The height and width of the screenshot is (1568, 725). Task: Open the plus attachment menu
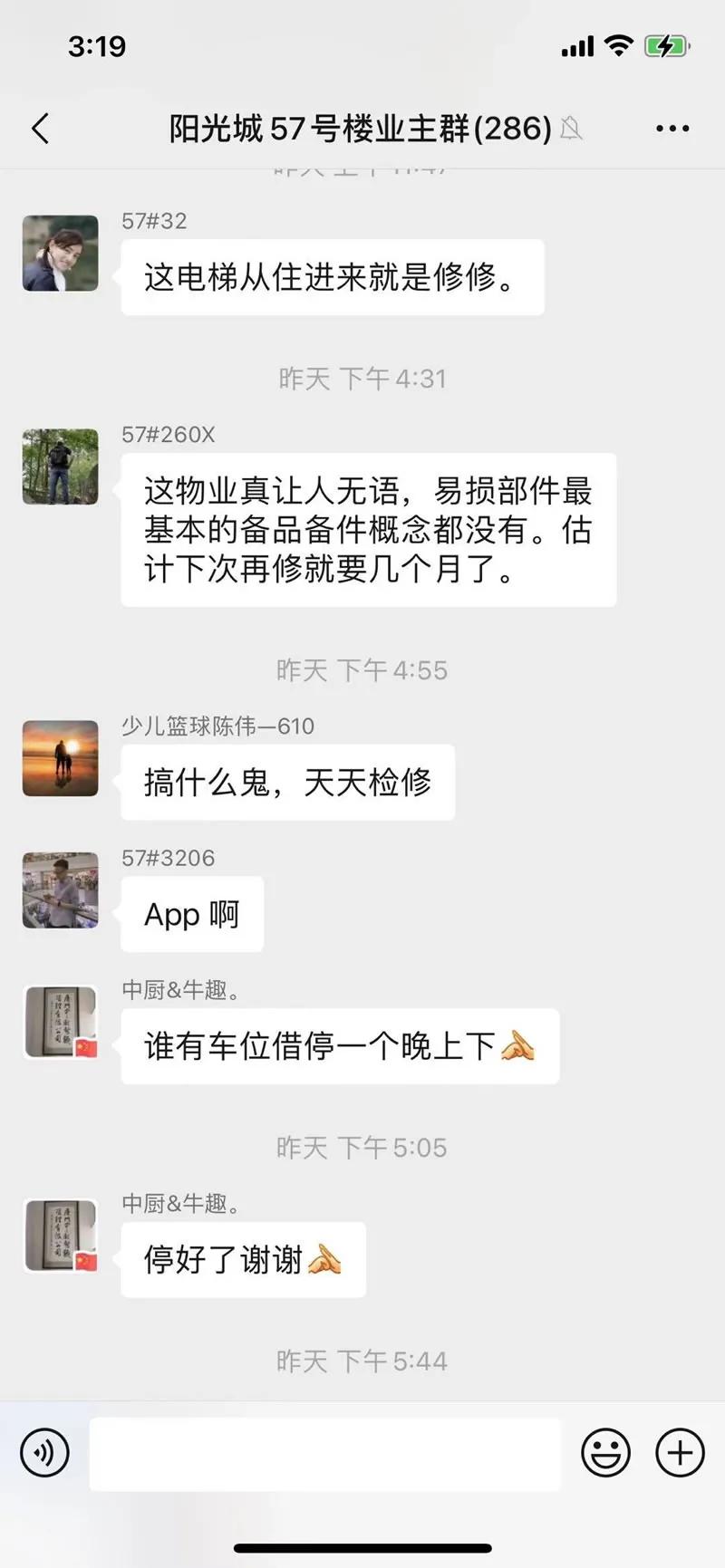tap(680, 1453)
